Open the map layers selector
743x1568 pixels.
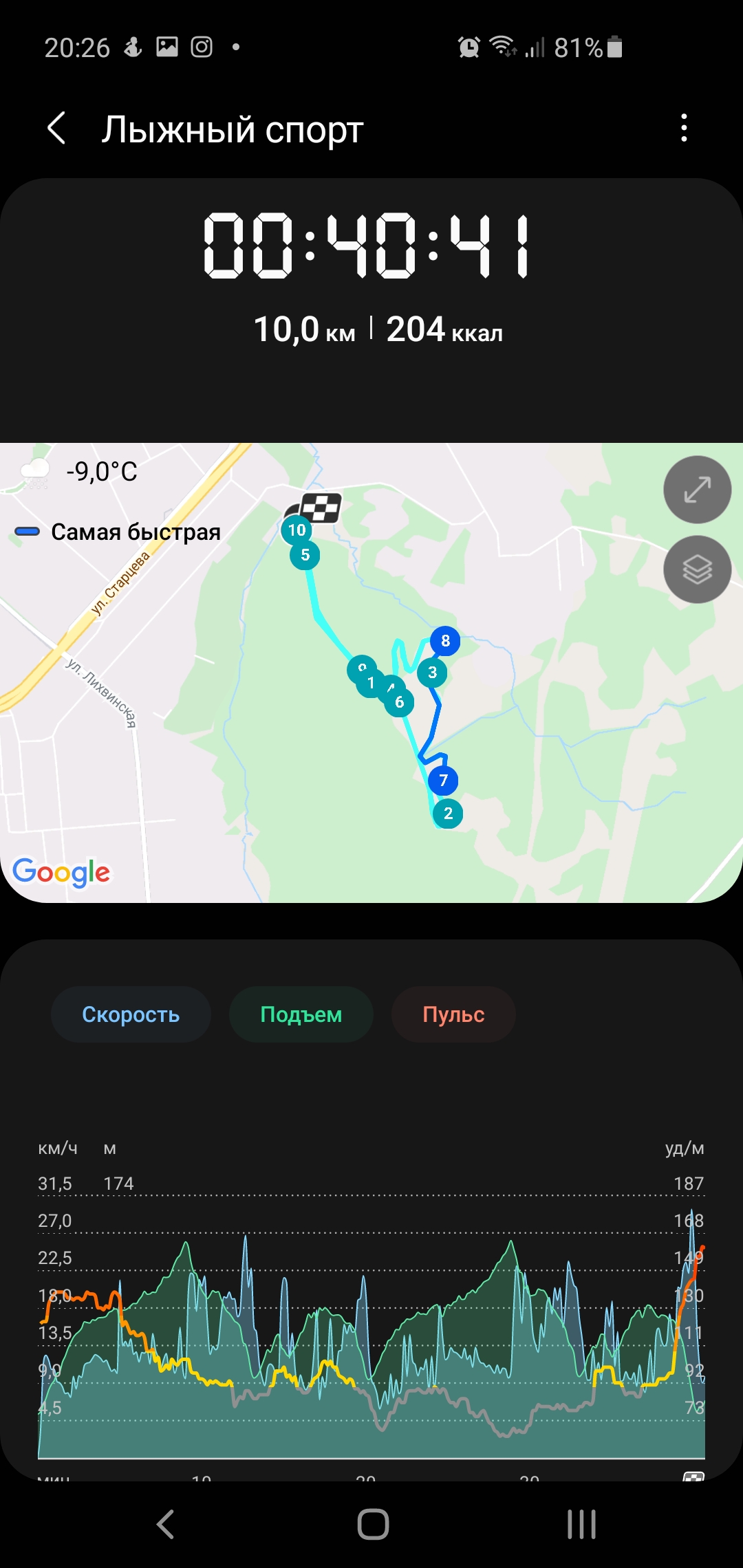coord(697,569)
